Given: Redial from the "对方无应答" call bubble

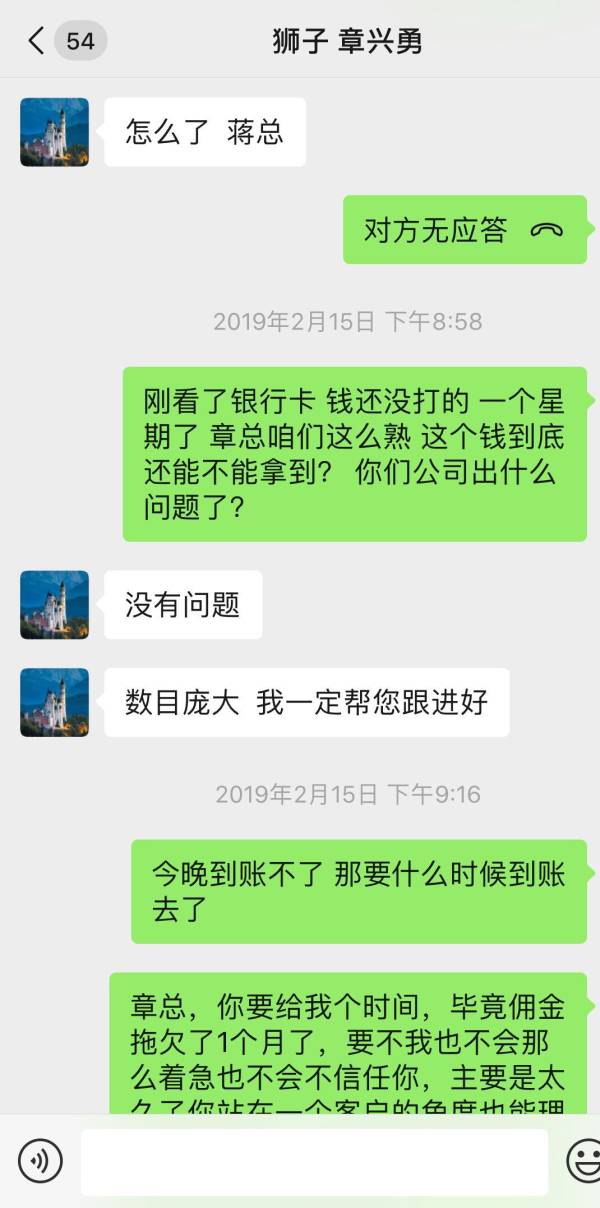Looking at the screenshot, I should (464, 230).
